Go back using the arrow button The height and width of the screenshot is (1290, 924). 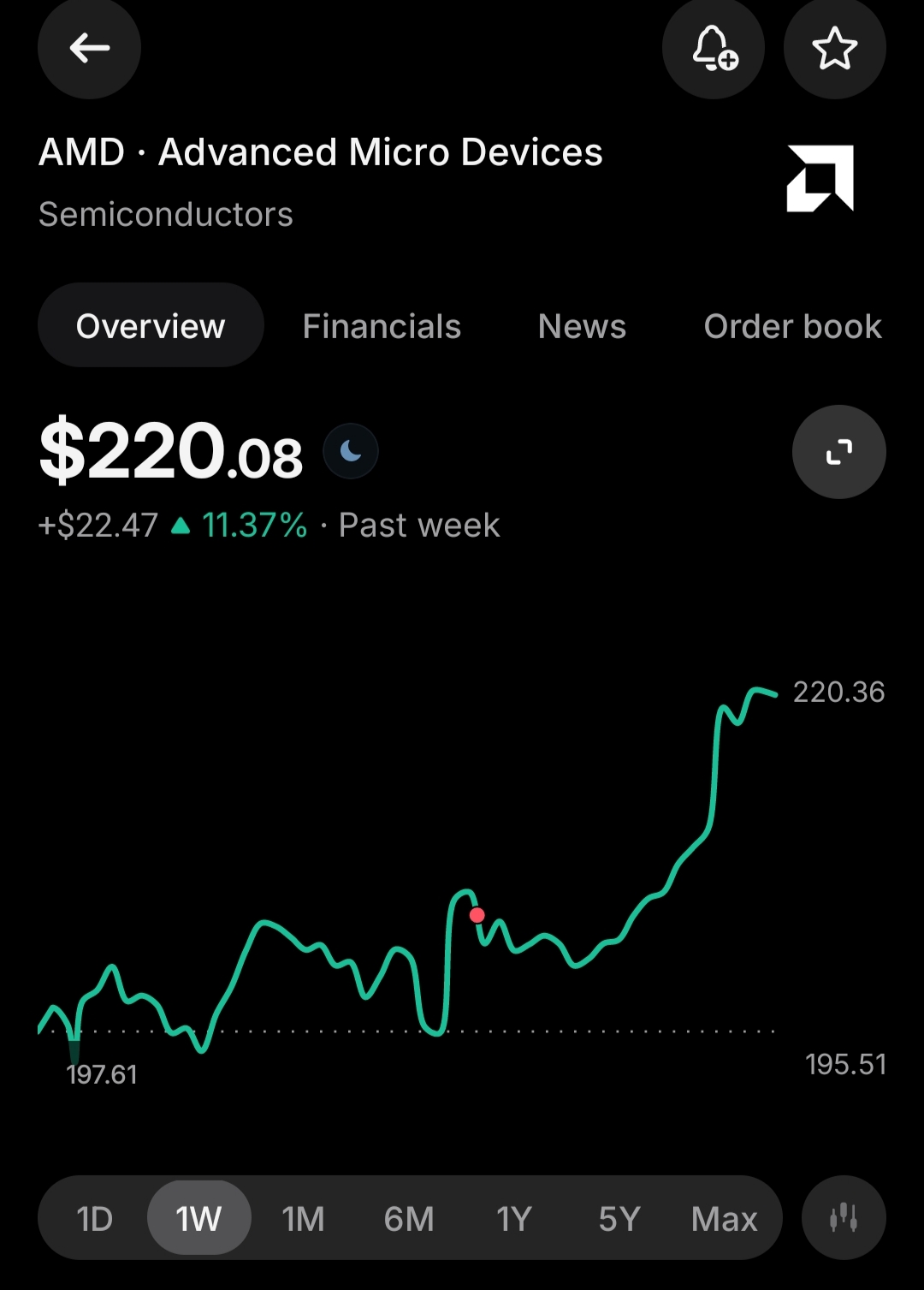pyautogui.click(x=89, y=48)
